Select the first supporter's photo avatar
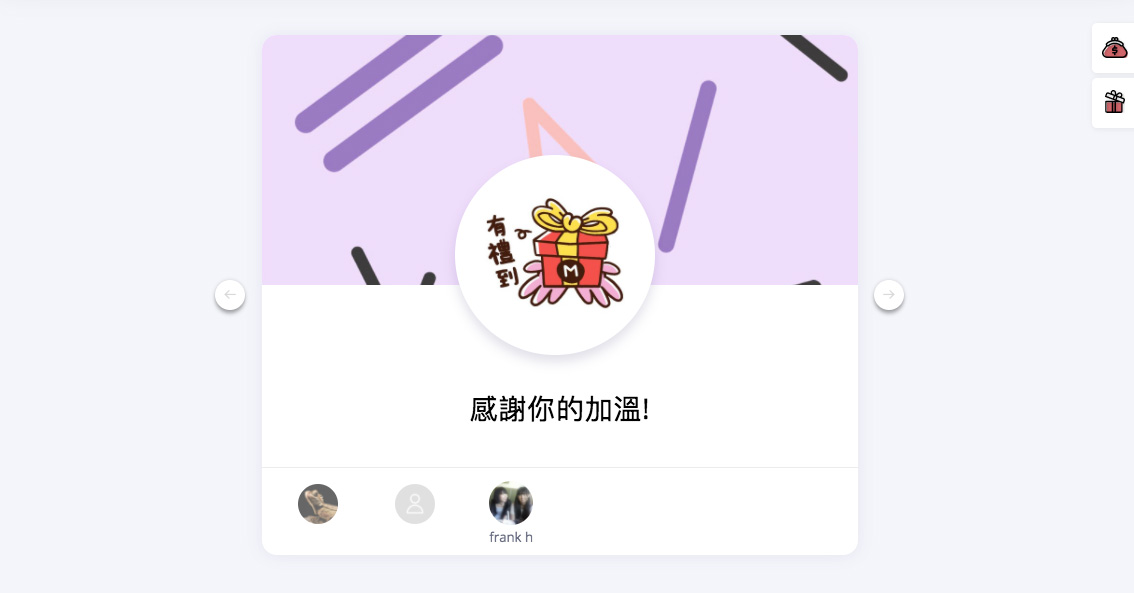1134x593 pixels. pos(318,504)
